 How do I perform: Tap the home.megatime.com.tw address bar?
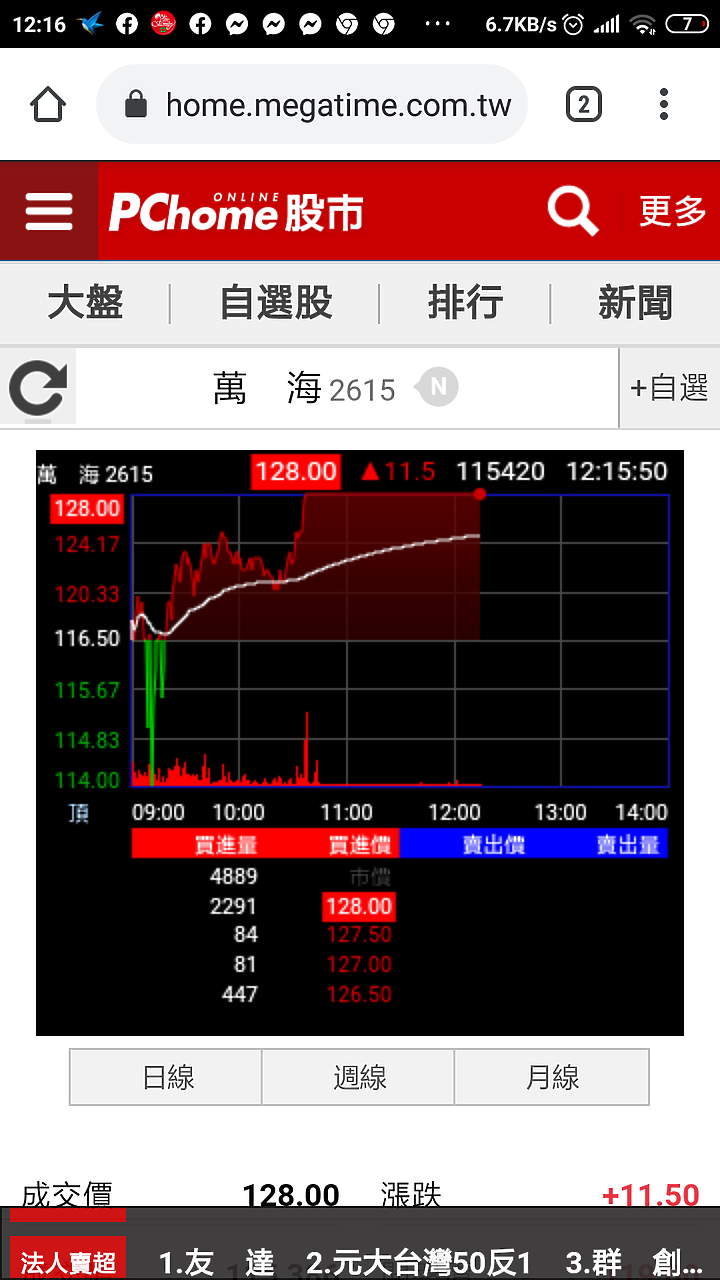tap(312, 105)
